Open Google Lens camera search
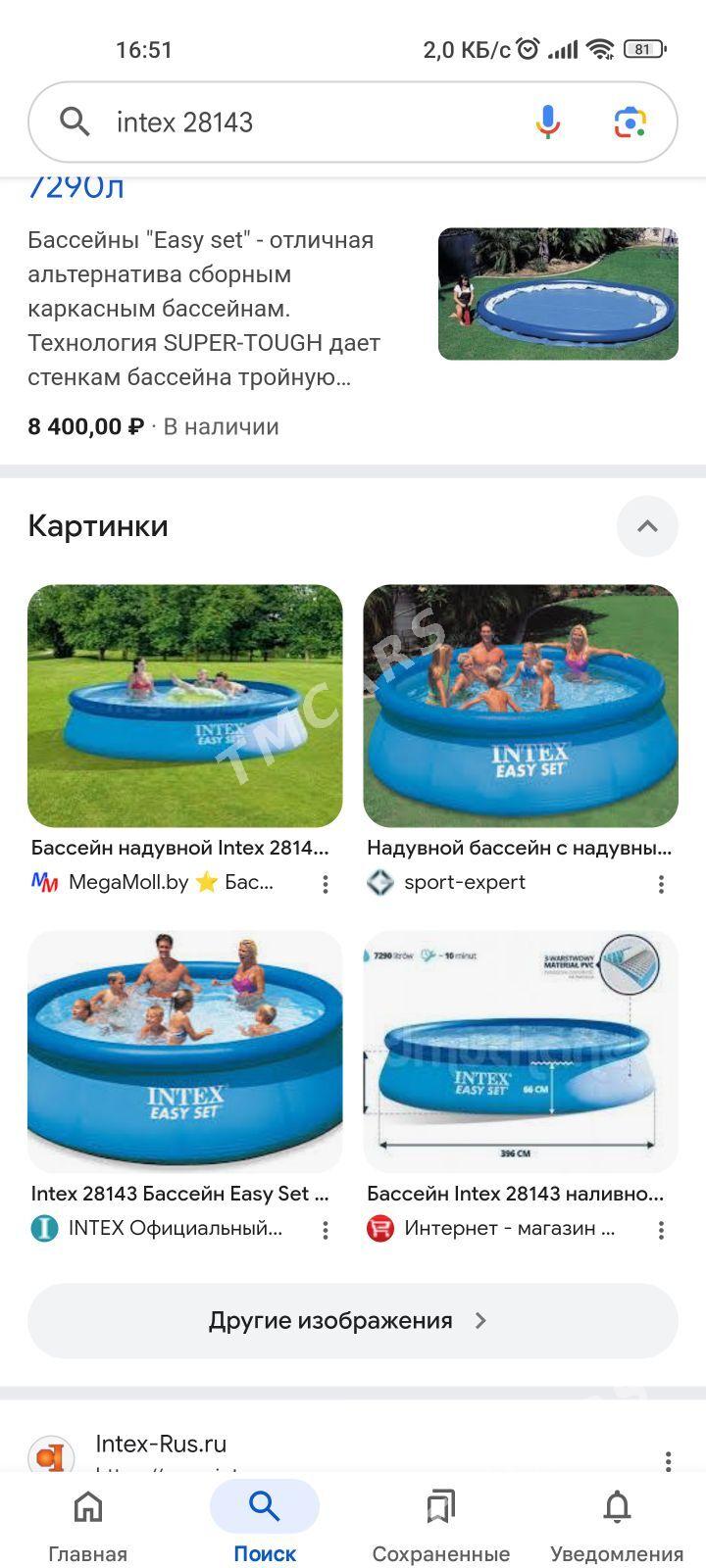 tap(630, 122)
